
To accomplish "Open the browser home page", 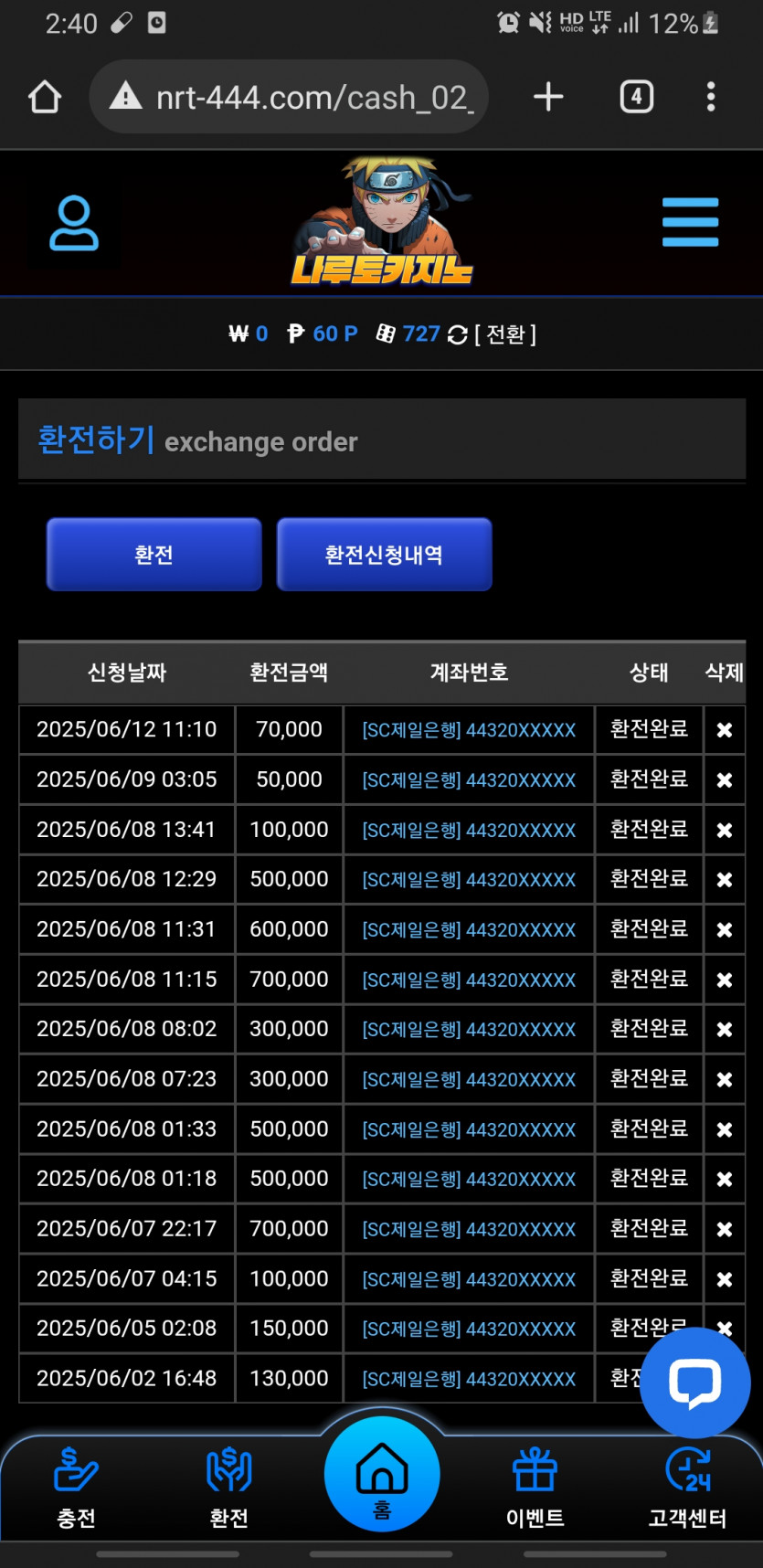I will pos(45,97).
